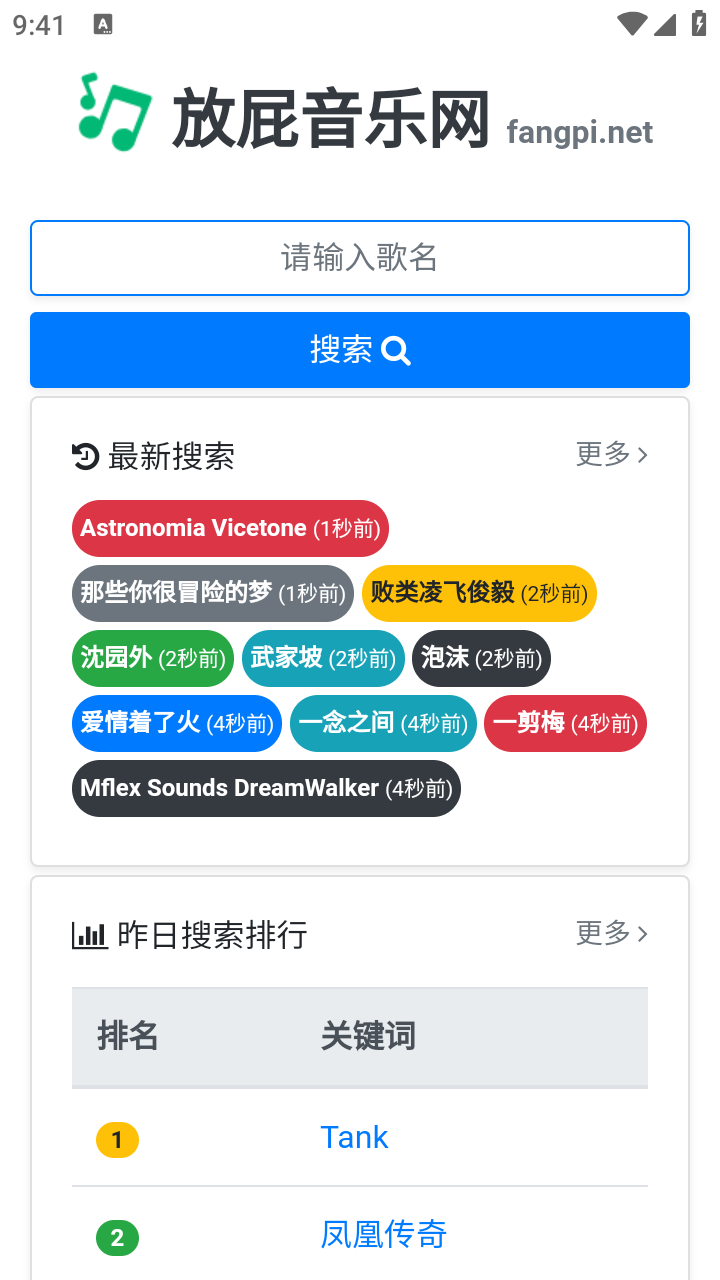The width and height of the screenshot is (720, 1280).
Task: Click the 武家坡 search tag
Action: (323, 658)
